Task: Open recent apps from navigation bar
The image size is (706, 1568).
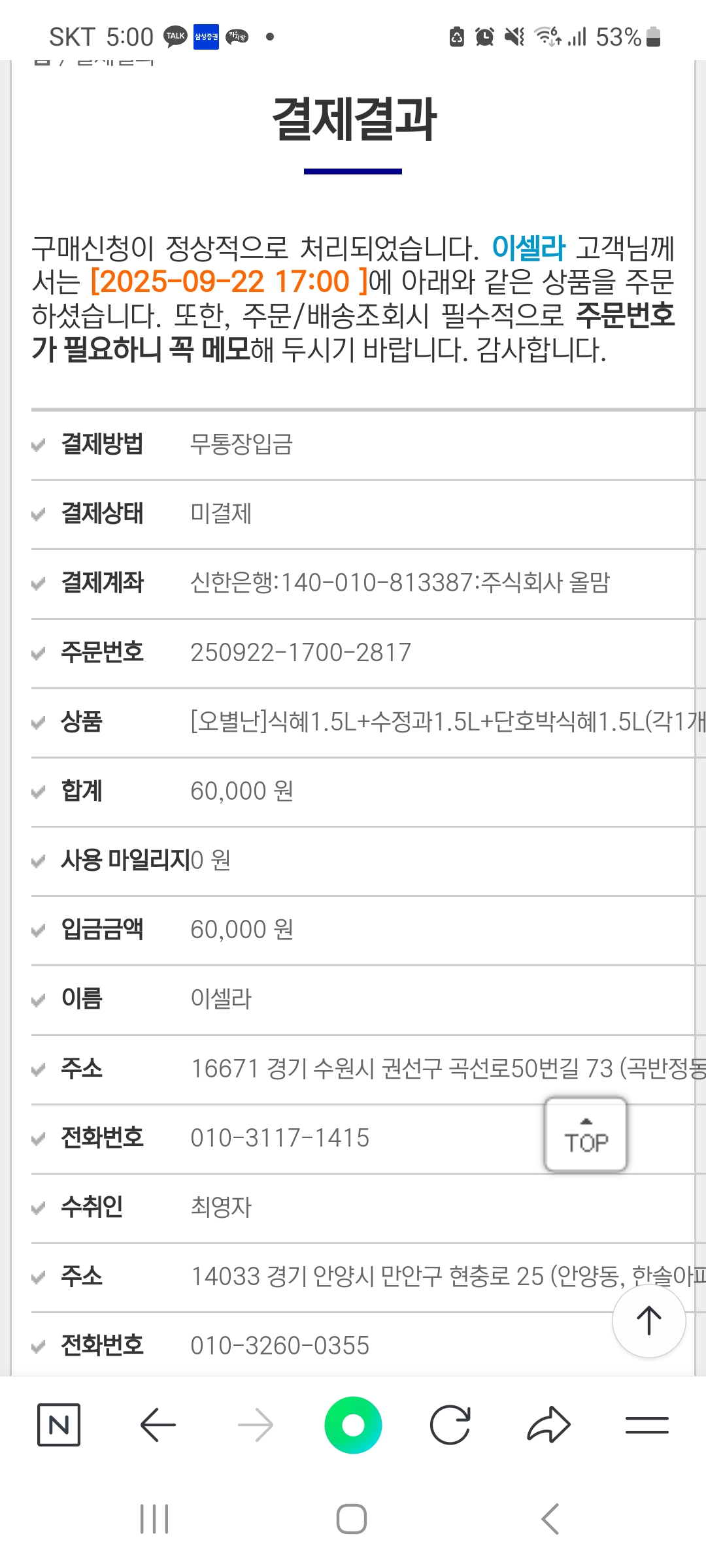Action: pos(155,1519)
